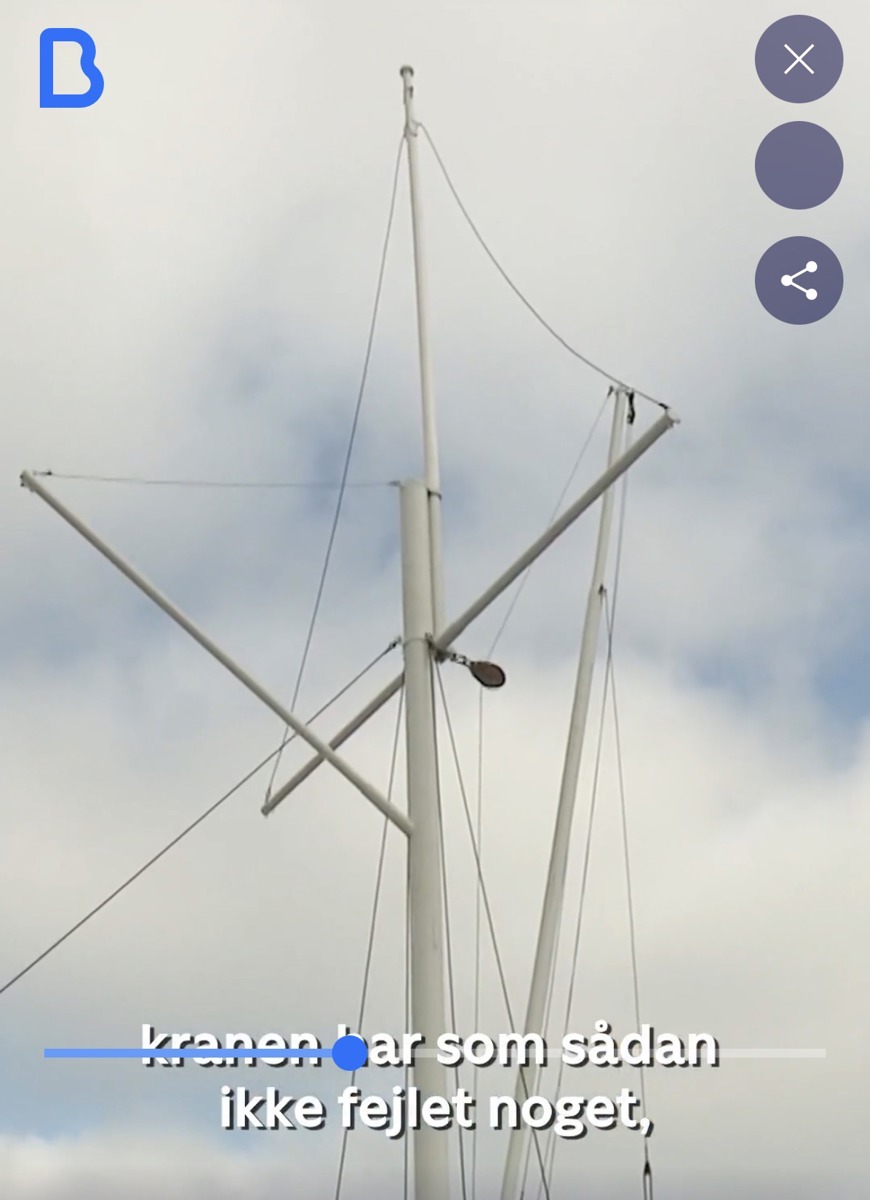
Task: Share this video
Action: tap(798, 281)
